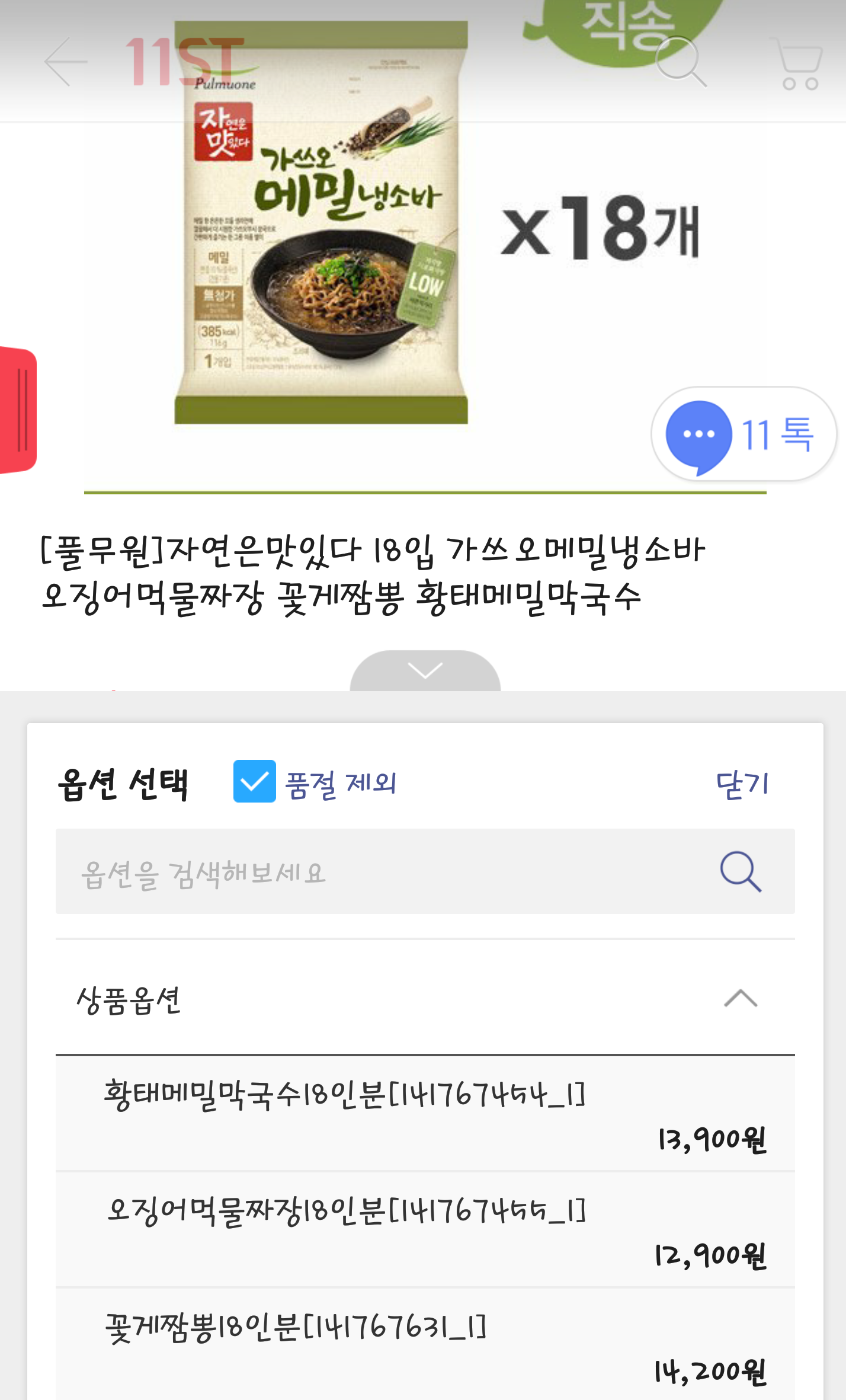846x1400 pixels.
Task: Go back using the header arrow
Action: [66, 62]
